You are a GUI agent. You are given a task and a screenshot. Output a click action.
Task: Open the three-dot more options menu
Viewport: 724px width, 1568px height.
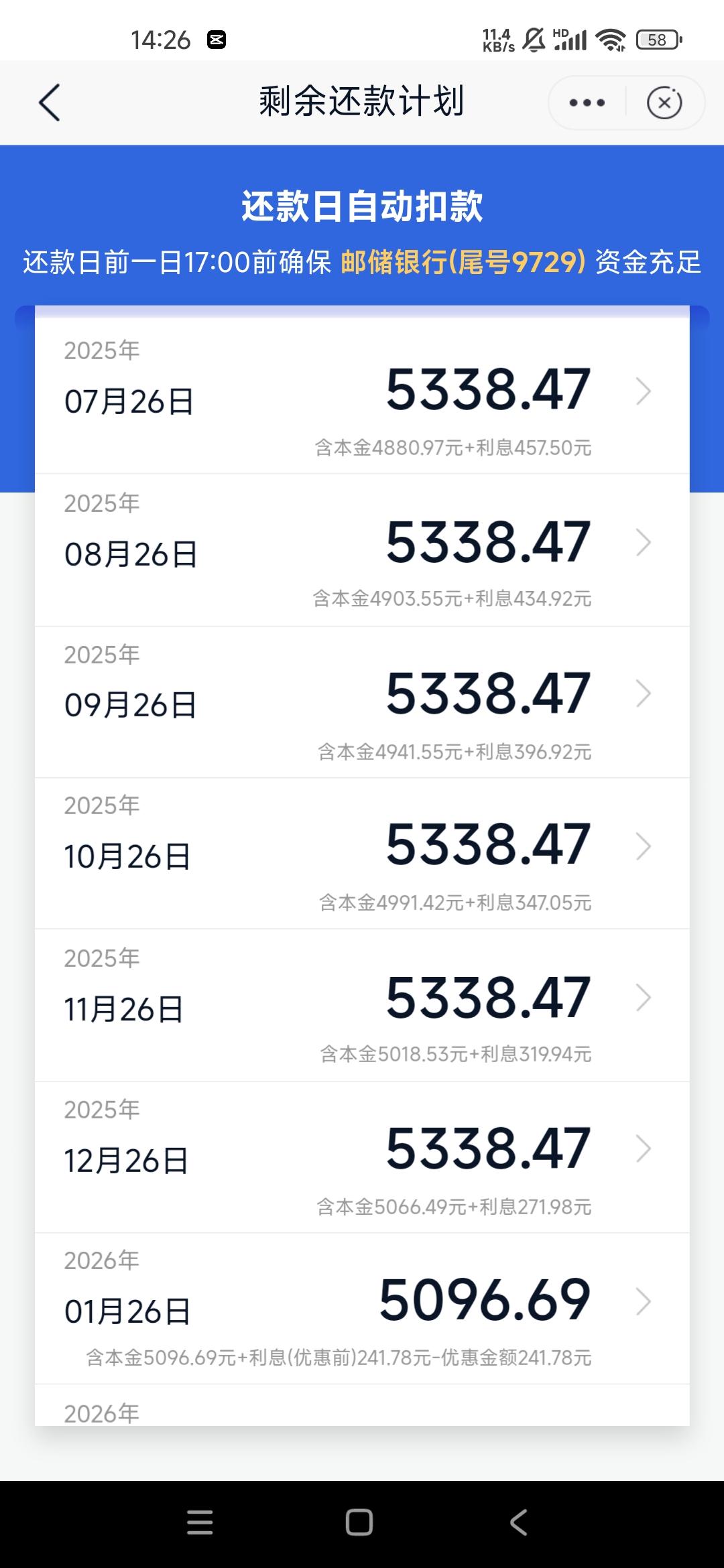pos(587,103)
